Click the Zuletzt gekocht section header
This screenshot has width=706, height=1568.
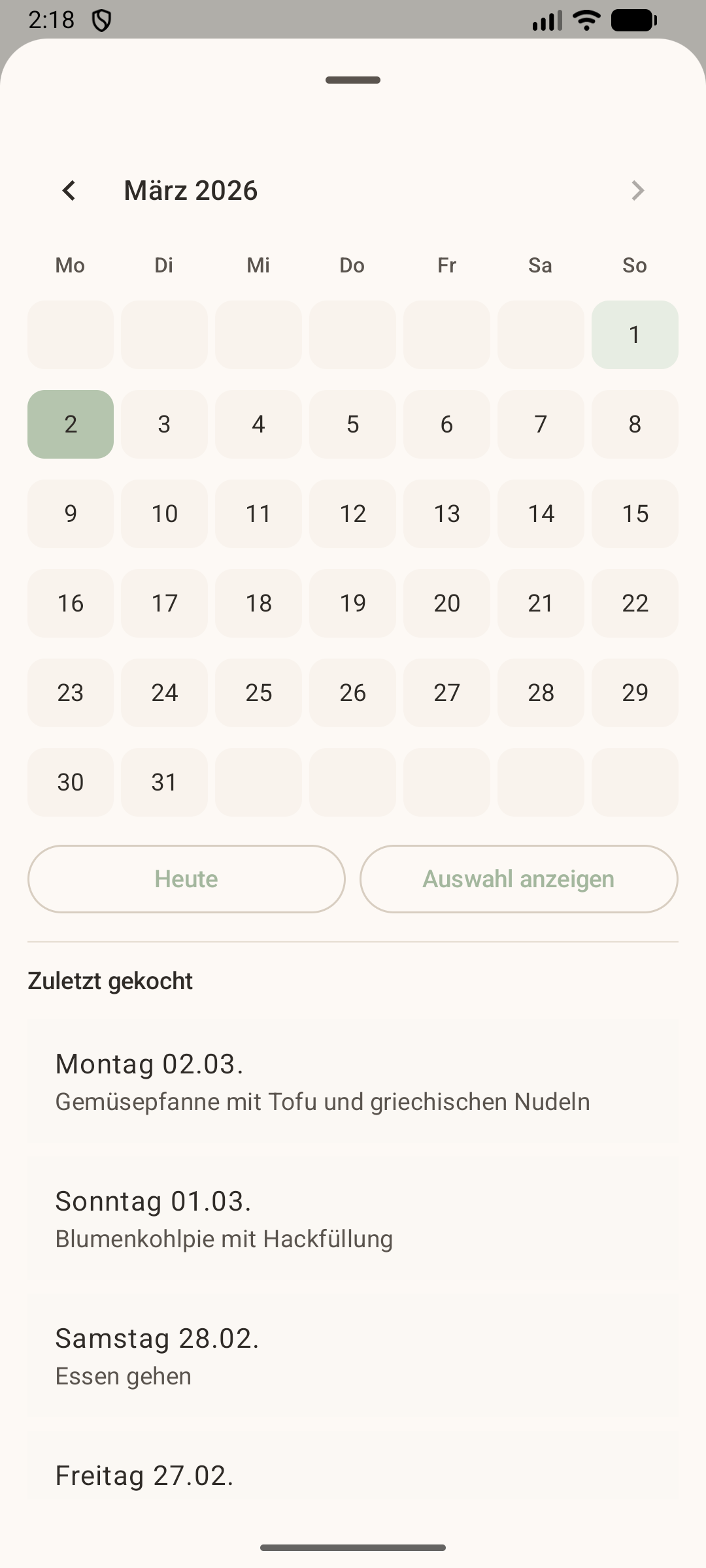coord(109,980)
